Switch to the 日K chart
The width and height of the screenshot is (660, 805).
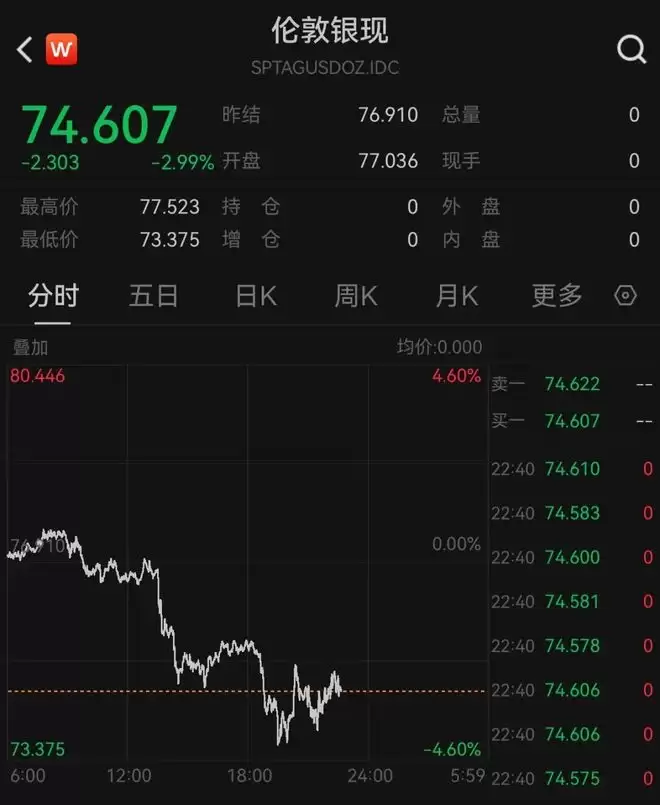(x=256, y=296)
